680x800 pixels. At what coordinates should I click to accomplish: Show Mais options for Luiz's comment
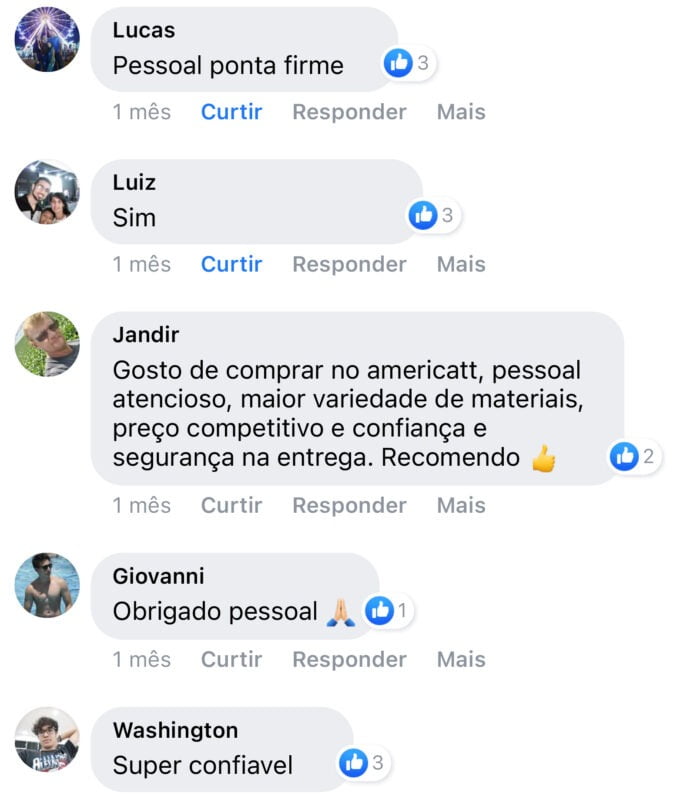tap(461, 264)
